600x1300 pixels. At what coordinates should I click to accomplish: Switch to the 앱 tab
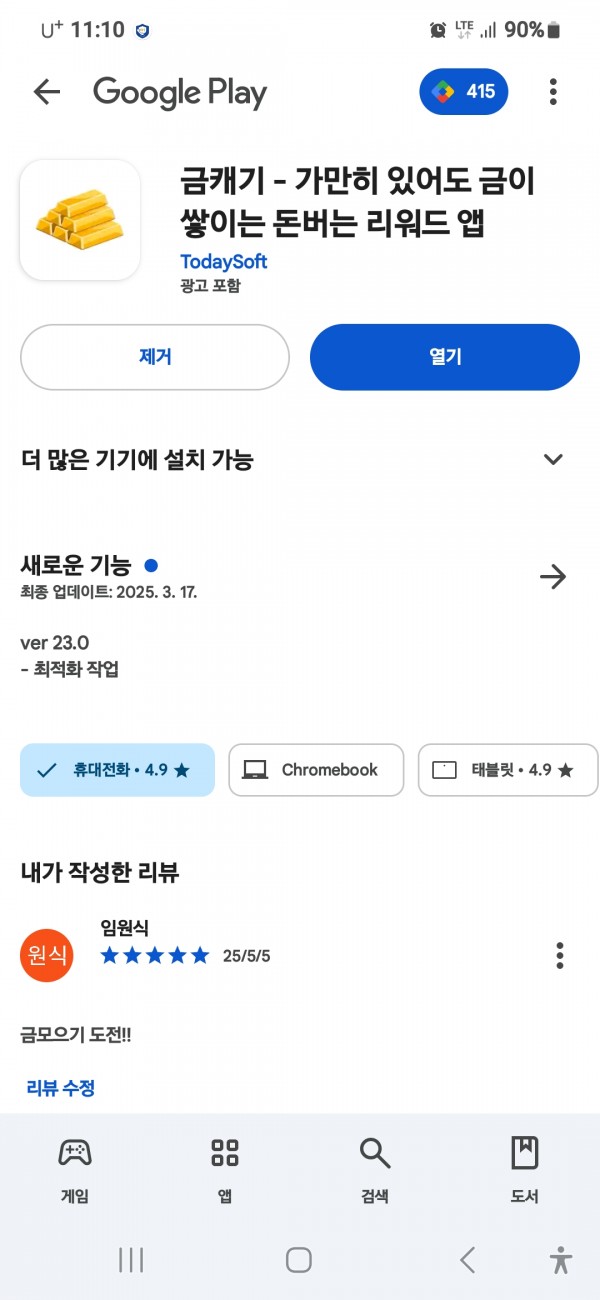pos(225,1170)
